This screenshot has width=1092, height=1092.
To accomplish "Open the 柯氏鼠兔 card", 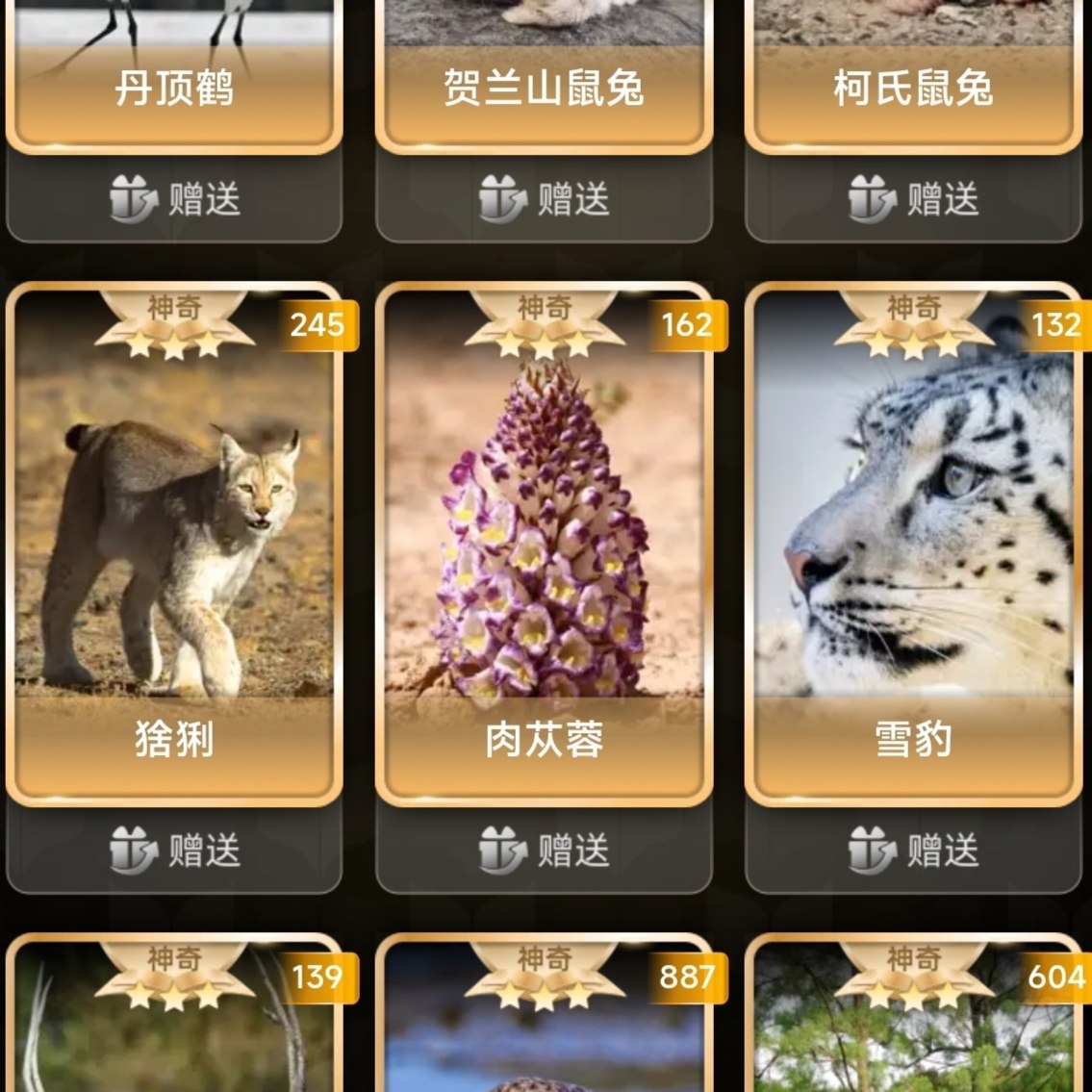I will pyautogui.click(x=913, y=75).
